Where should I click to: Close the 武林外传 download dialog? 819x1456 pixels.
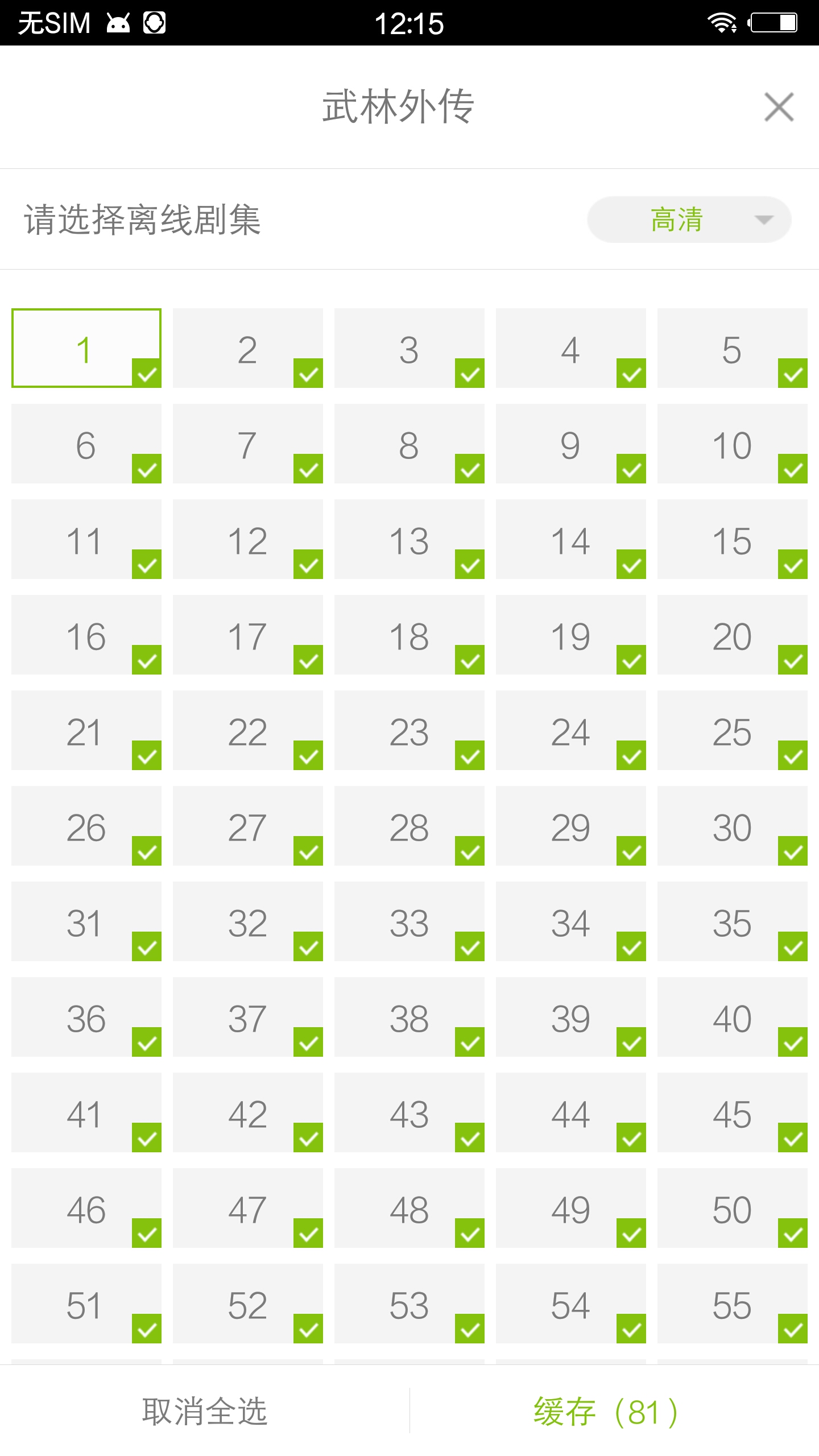[x=779, y=107]
